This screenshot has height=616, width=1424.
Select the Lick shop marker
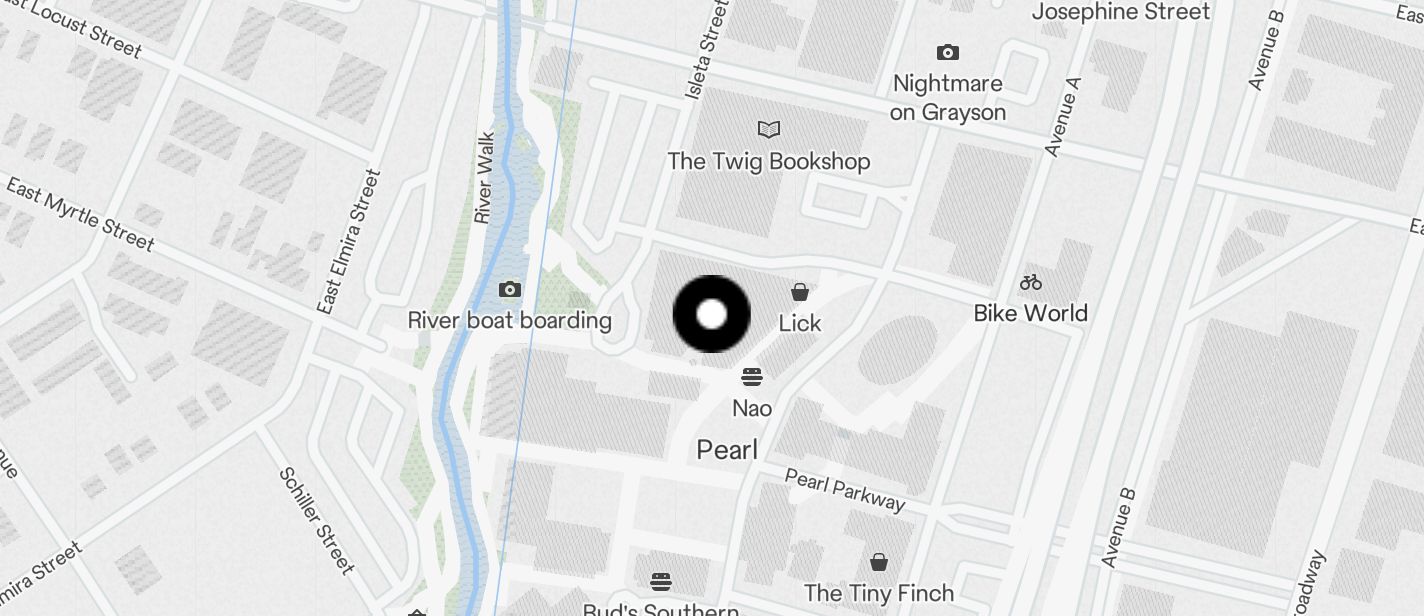point(799,292)
